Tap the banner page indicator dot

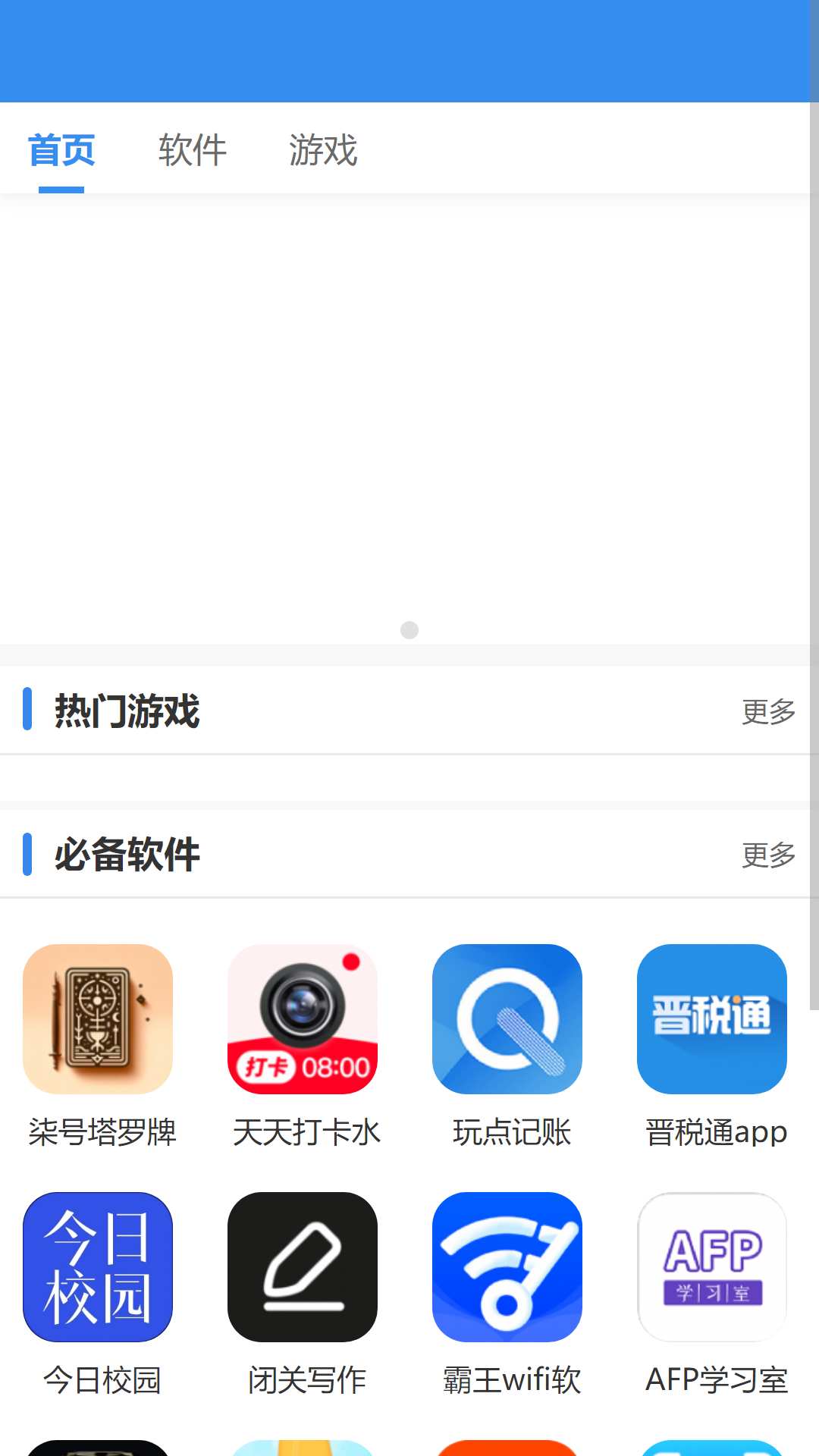tap(409, 630)
